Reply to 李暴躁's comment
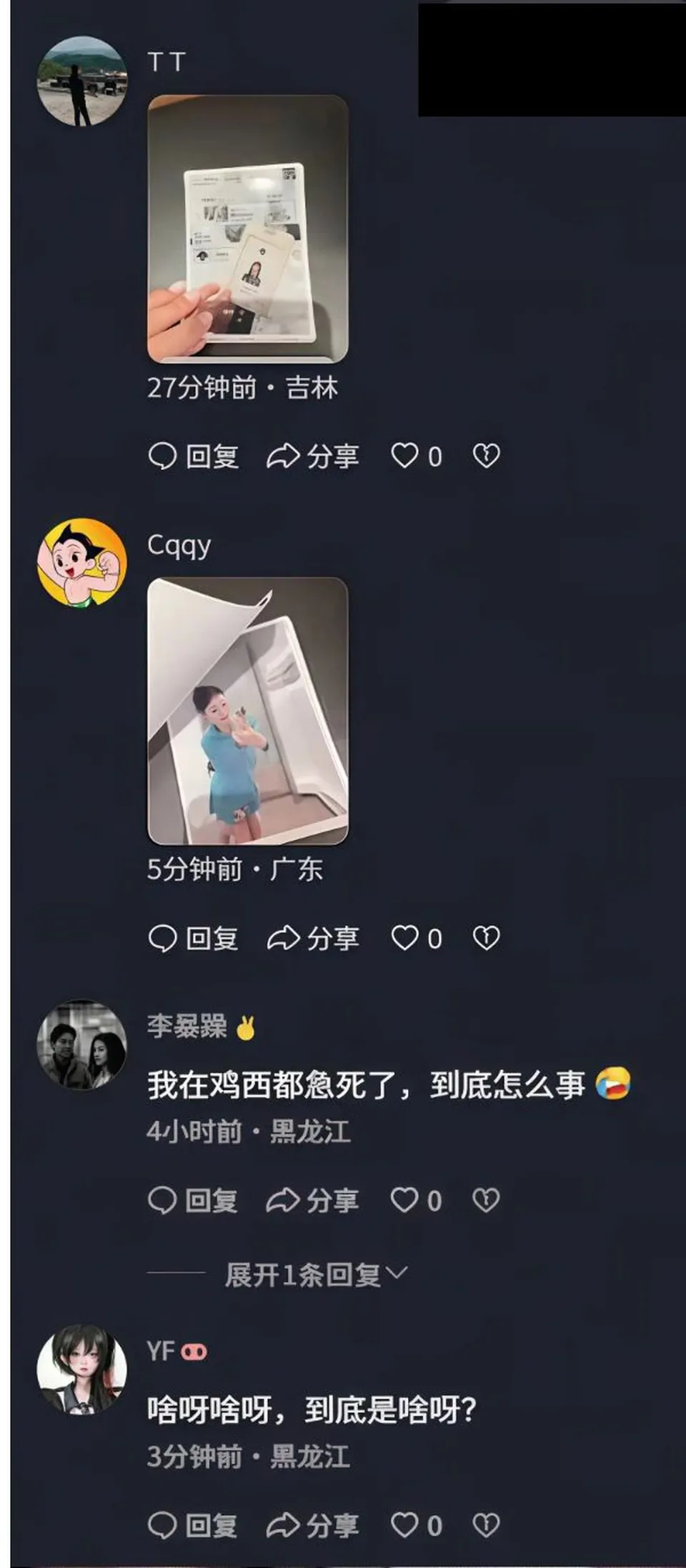Screen dimensions: 686x1568 pos(193,1200)
